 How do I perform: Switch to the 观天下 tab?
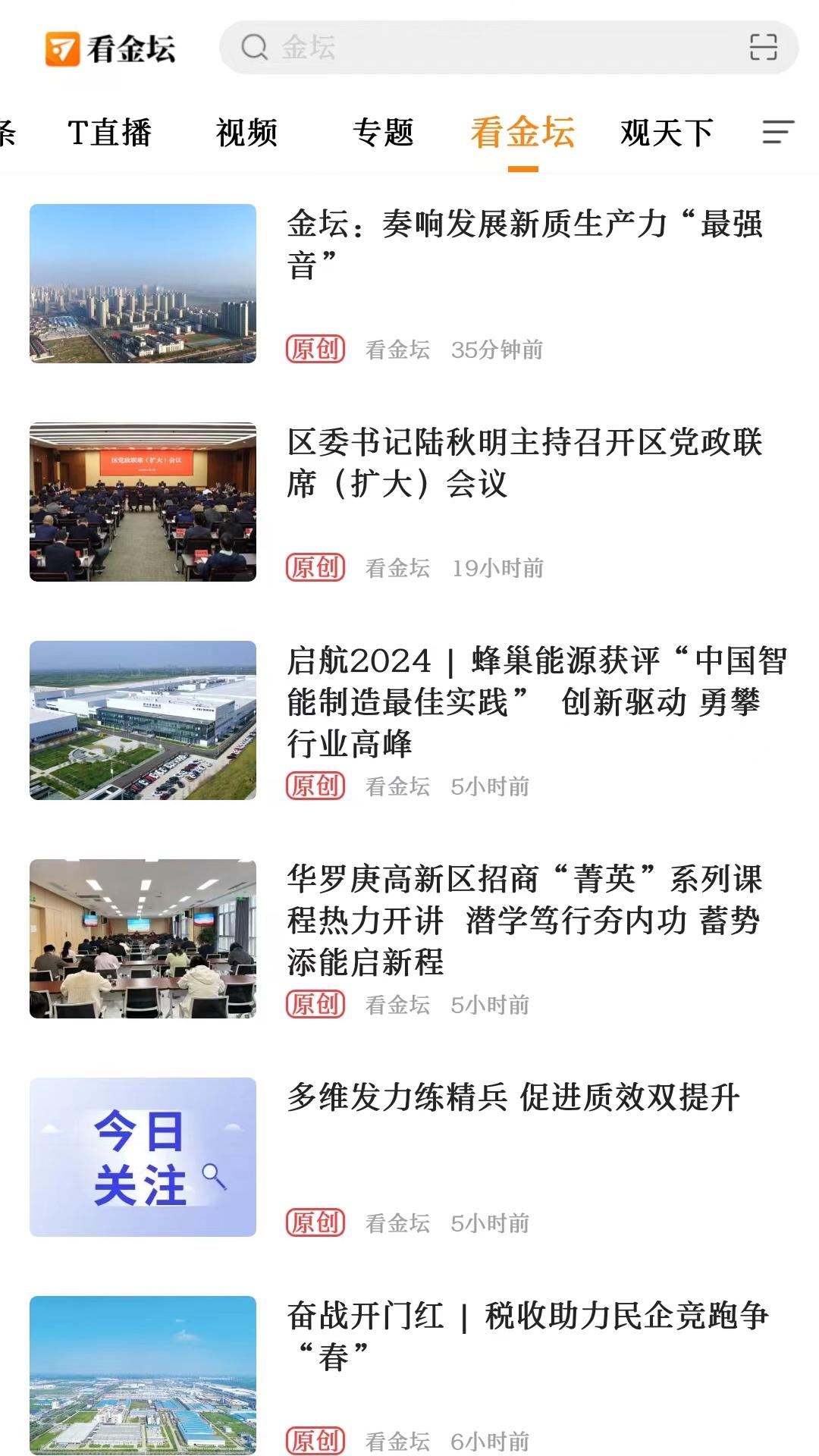click(x=667, y=132)
